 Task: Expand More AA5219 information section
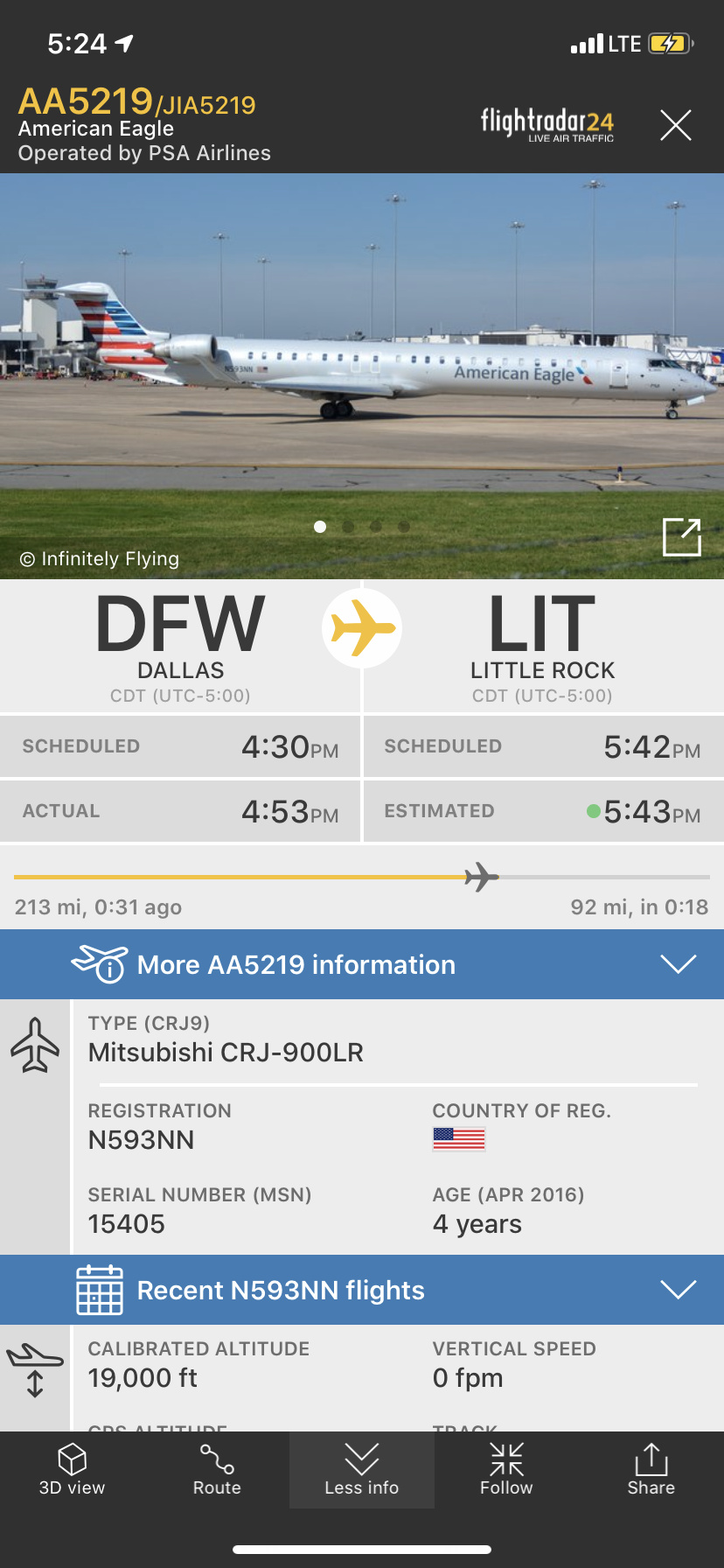tap(362, 964)
